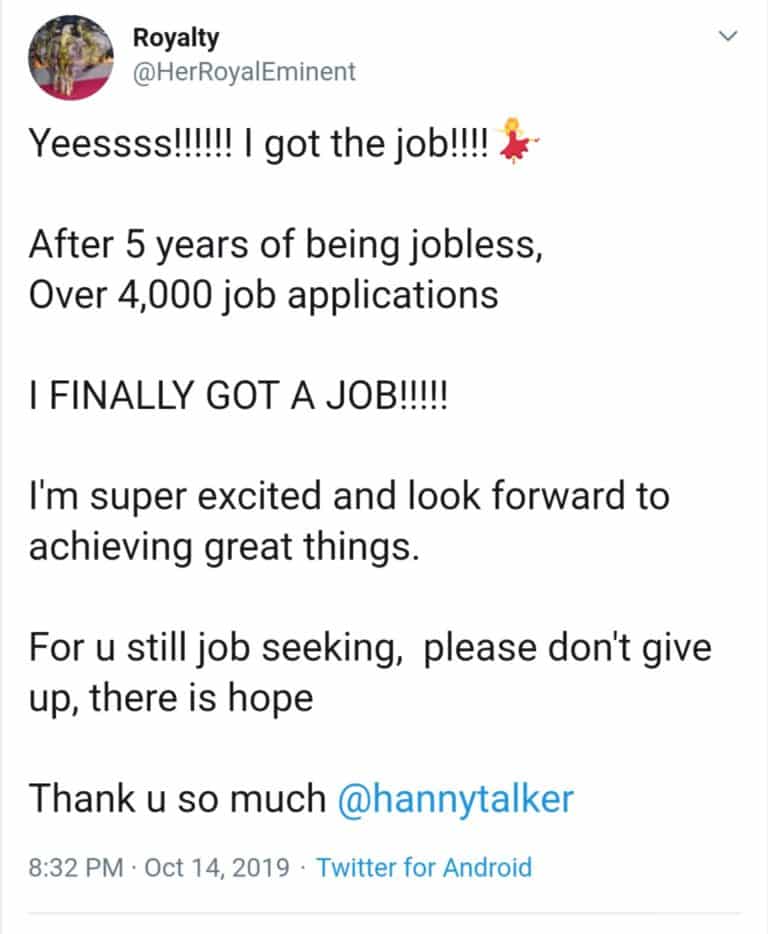Open the @hannytalker mention link
The image size is (768, 934).
click(x=457, y=798)
